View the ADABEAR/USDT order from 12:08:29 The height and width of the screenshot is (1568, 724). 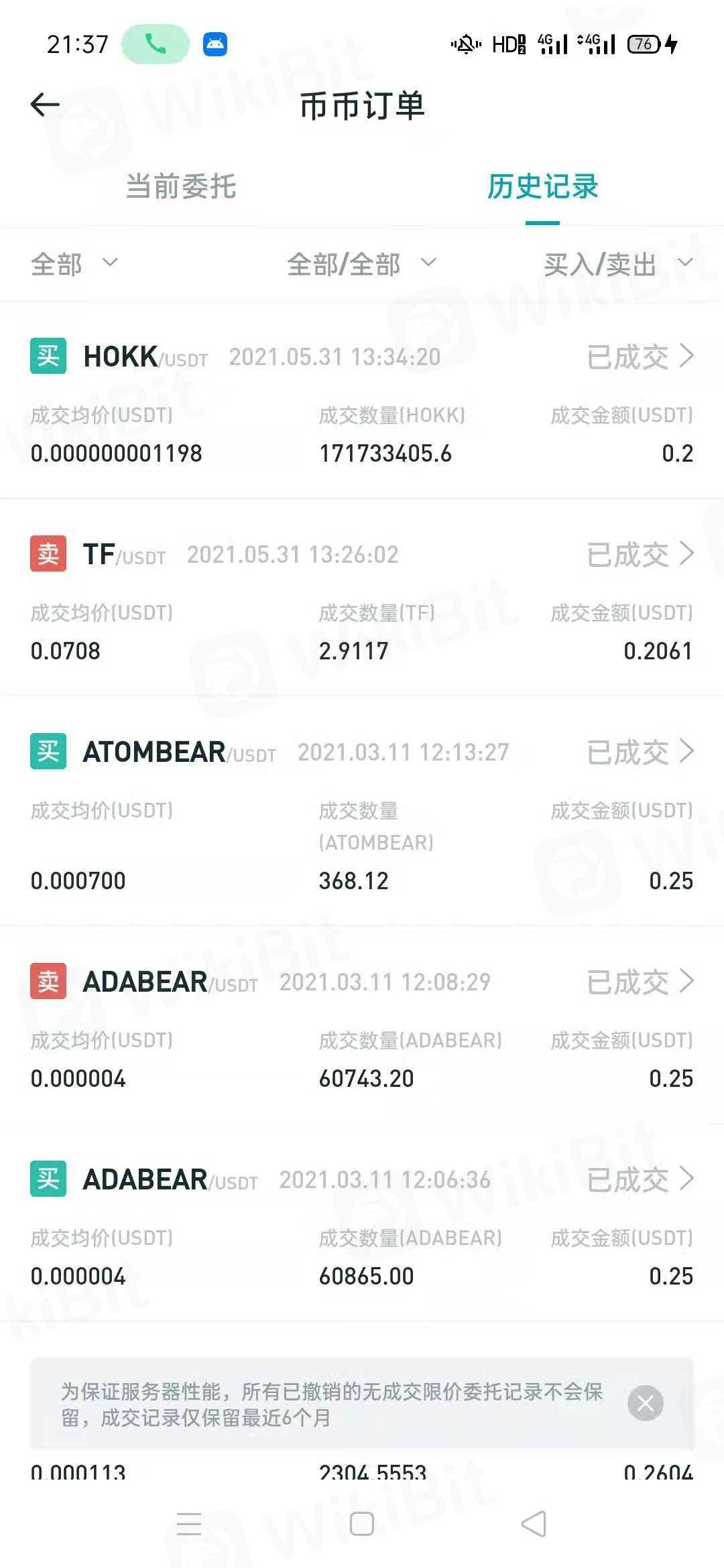coord(639,982)
